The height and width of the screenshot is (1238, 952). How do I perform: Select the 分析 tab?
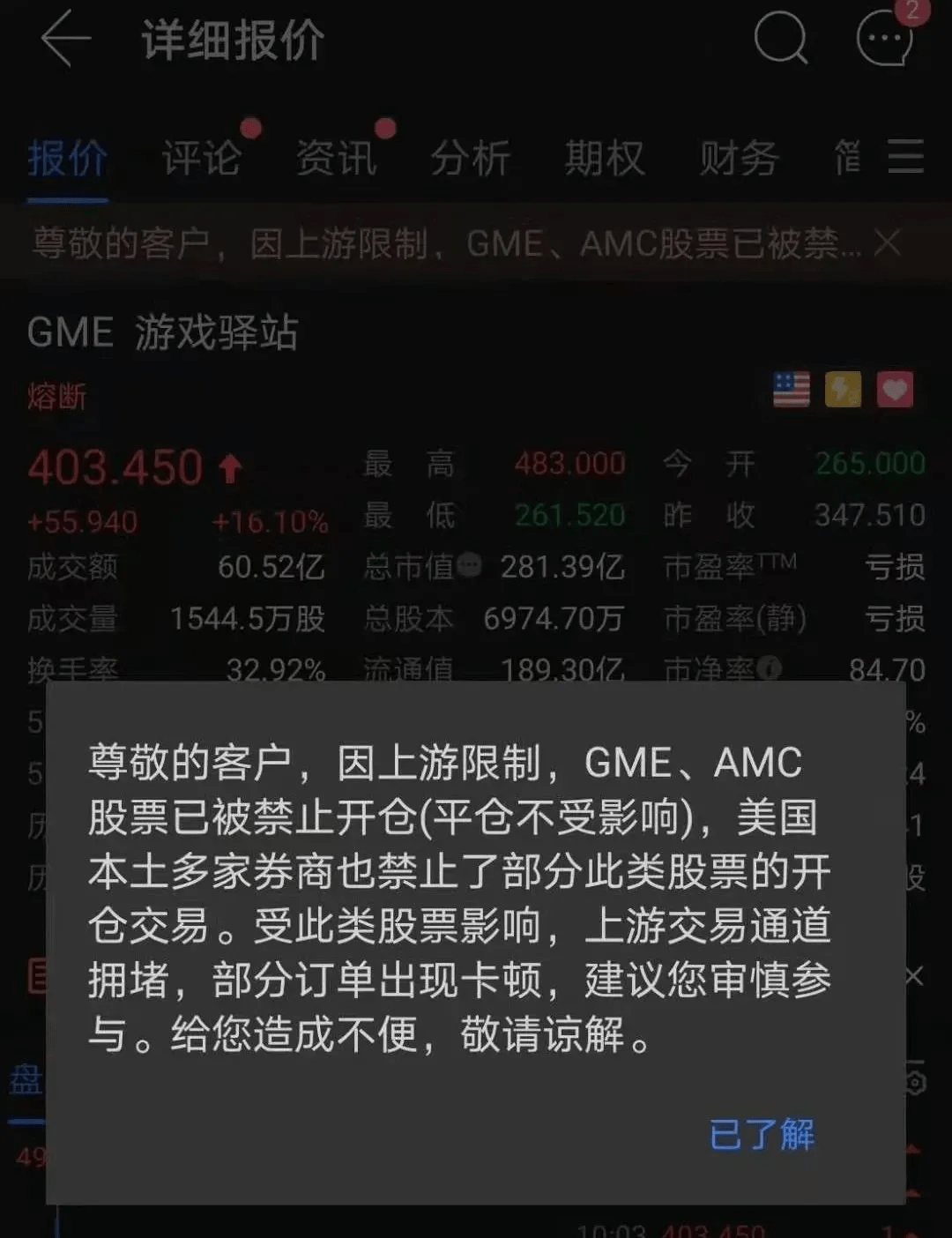click(x=470, y=160)
